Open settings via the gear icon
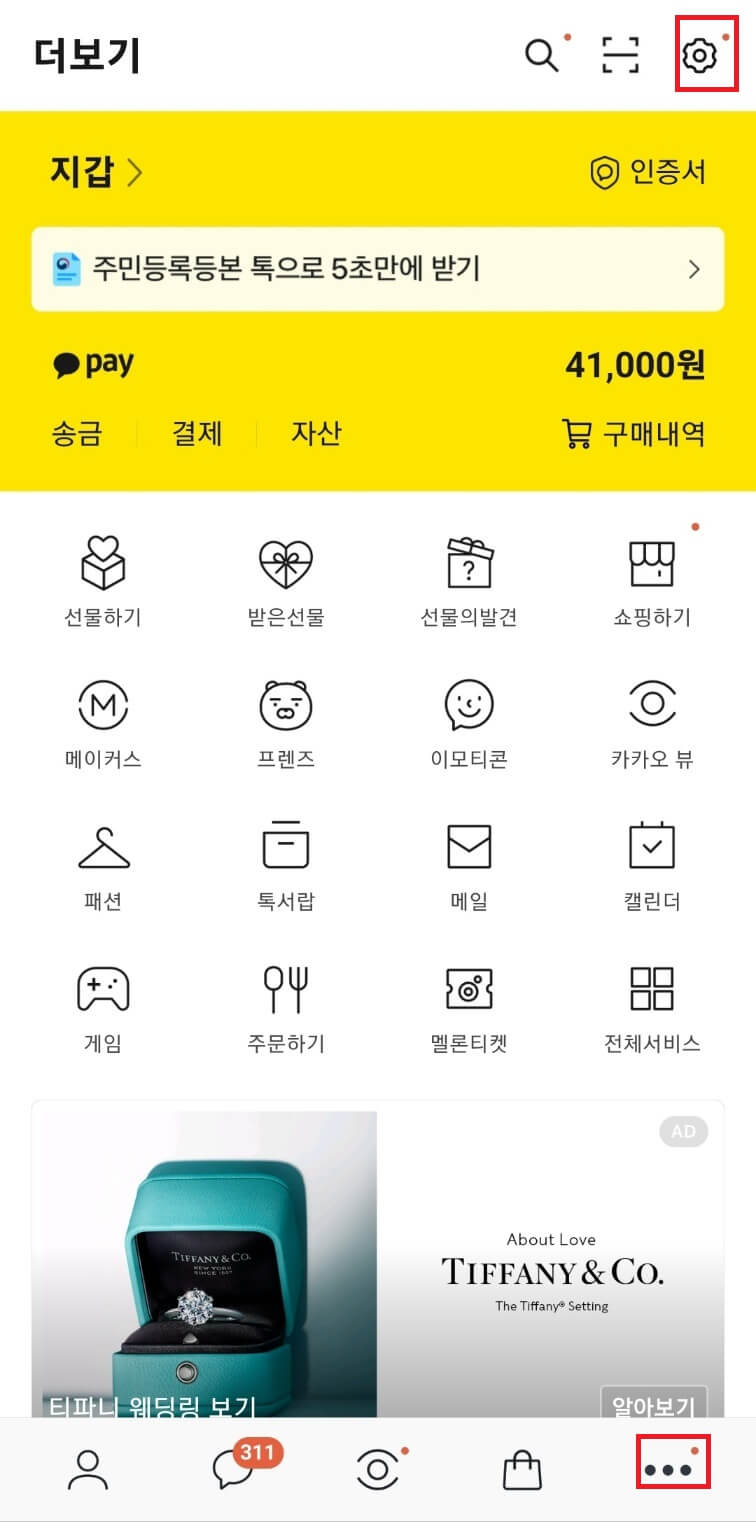 700,56
